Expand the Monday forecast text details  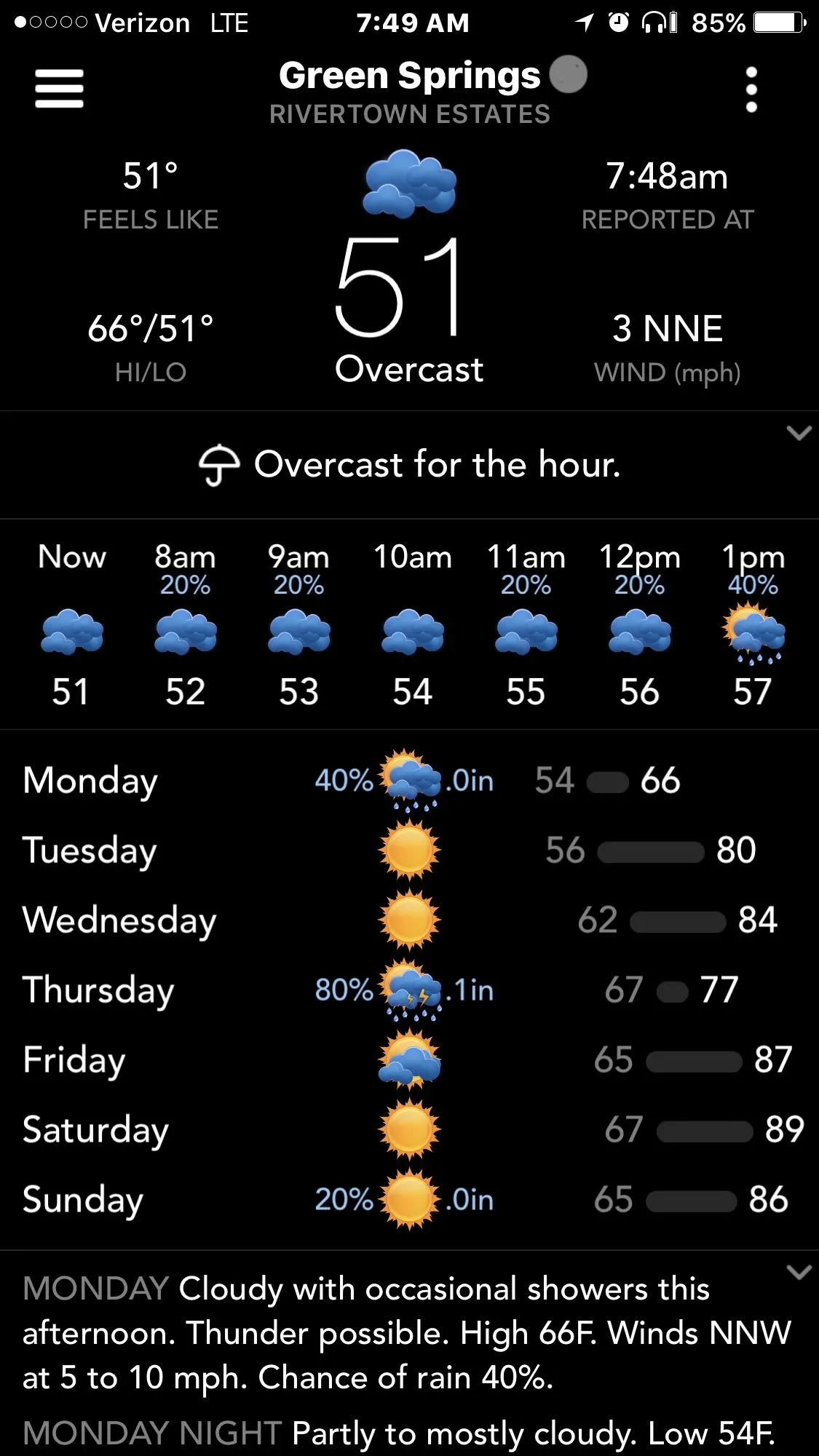pos(799,1273)
